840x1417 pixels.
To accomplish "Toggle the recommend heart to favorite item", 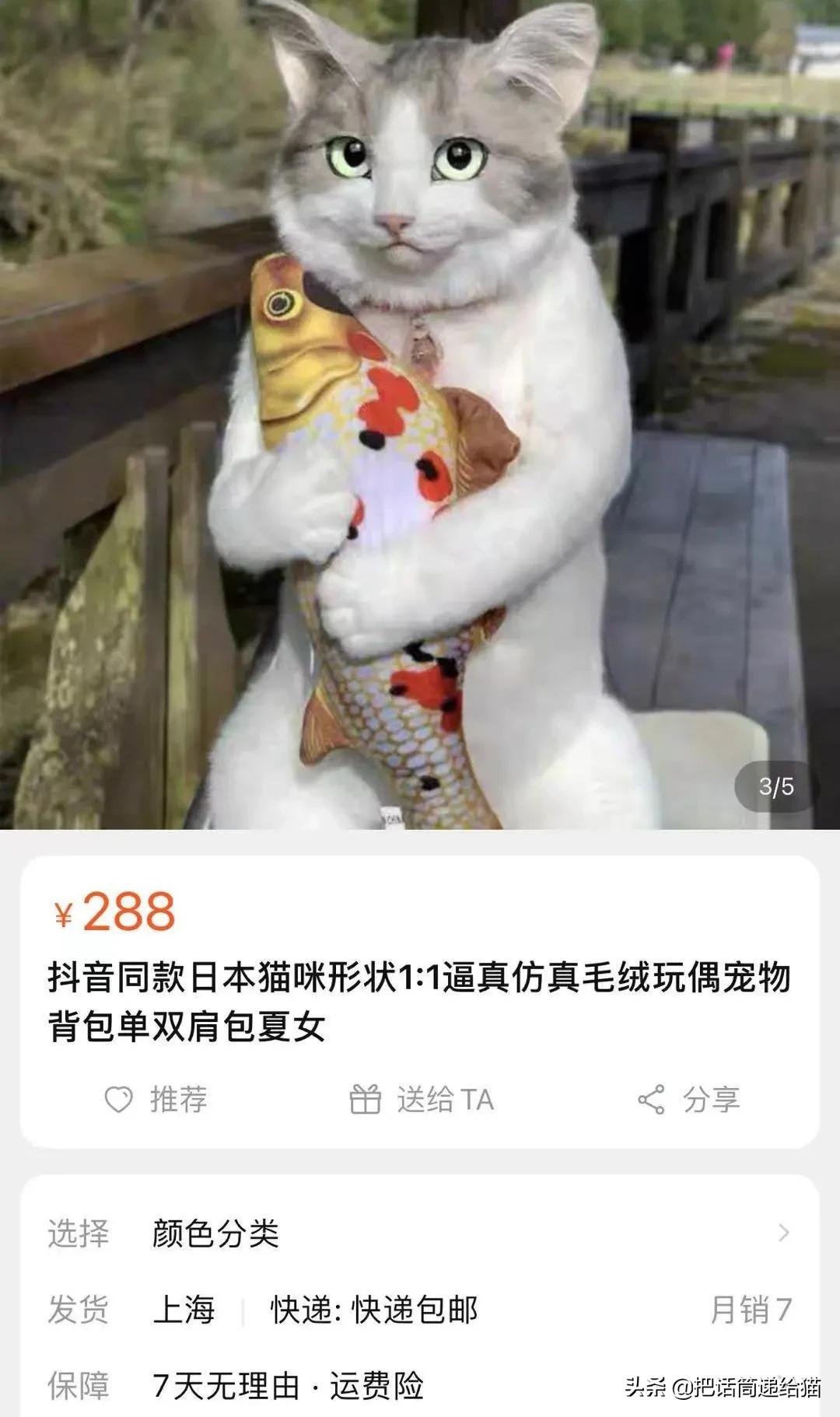I will coord(118,1099).
